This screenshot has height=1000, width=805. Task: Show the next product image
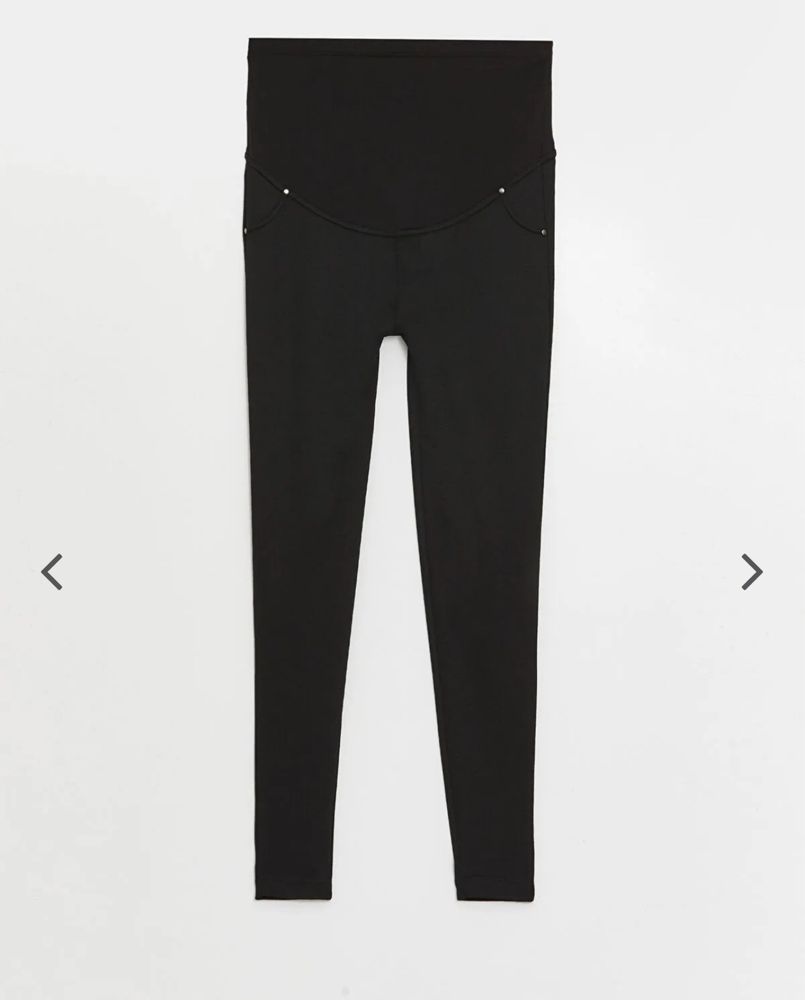751,572
